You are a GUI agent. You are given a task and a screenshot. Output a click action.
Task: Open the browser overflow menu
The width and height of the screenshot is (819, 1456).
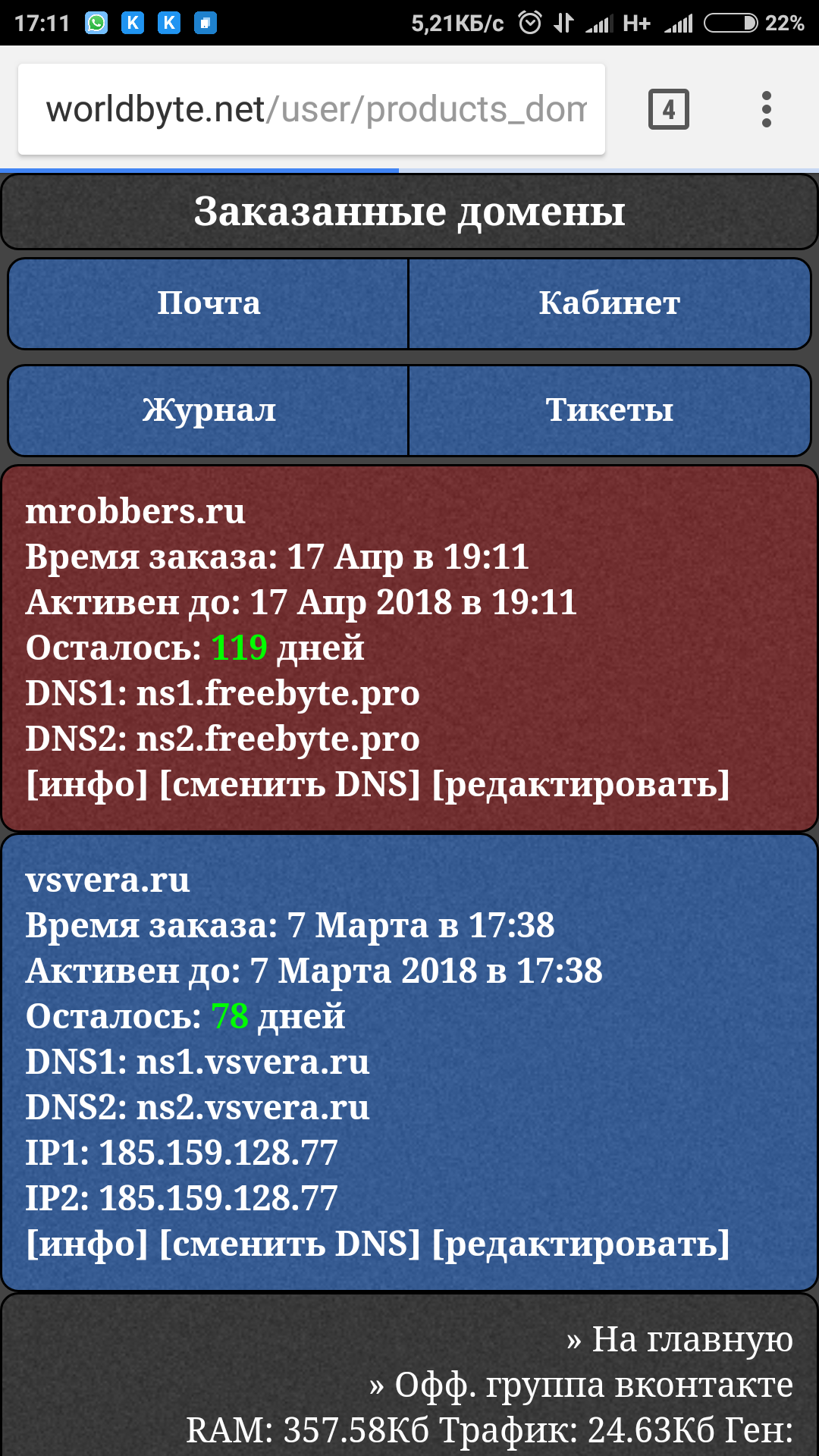(x=766, y=110)
